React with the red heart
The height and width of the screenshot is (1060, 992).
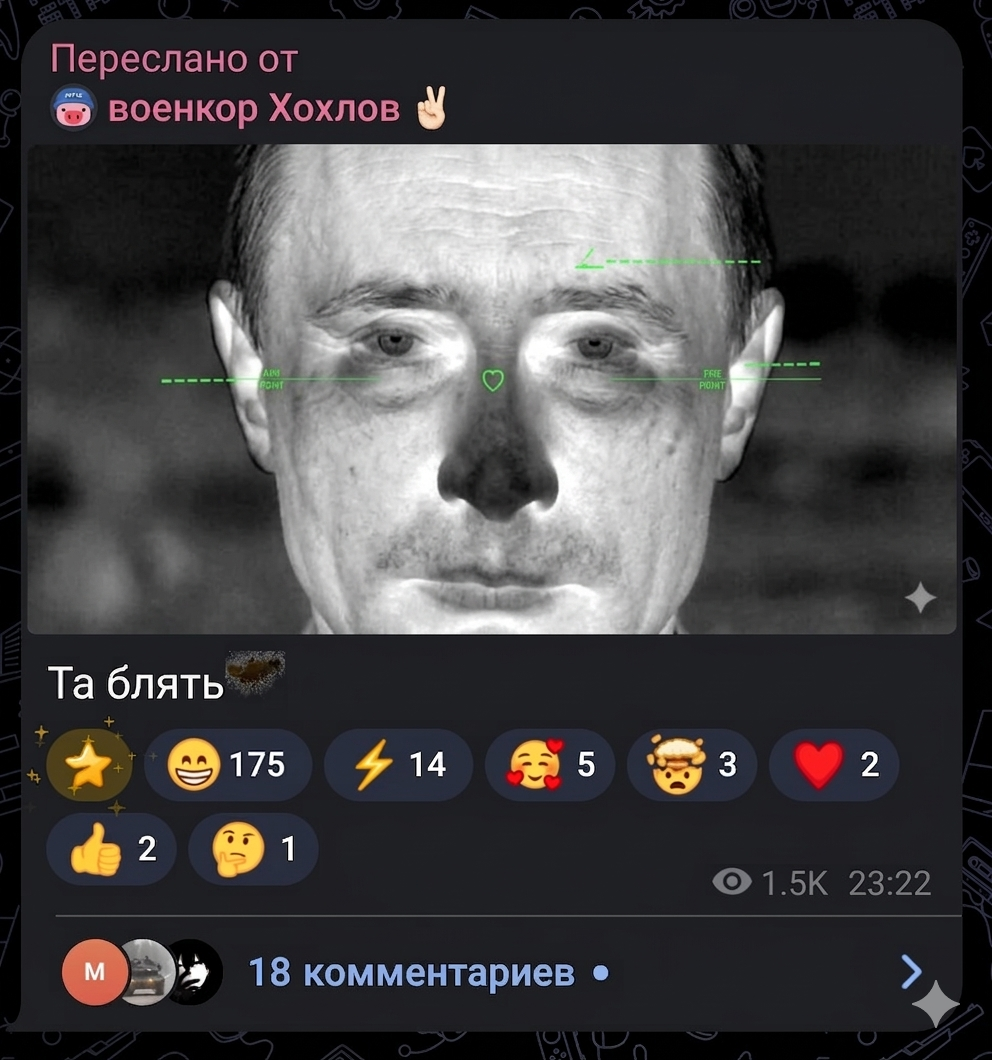[x=834, y=765]
